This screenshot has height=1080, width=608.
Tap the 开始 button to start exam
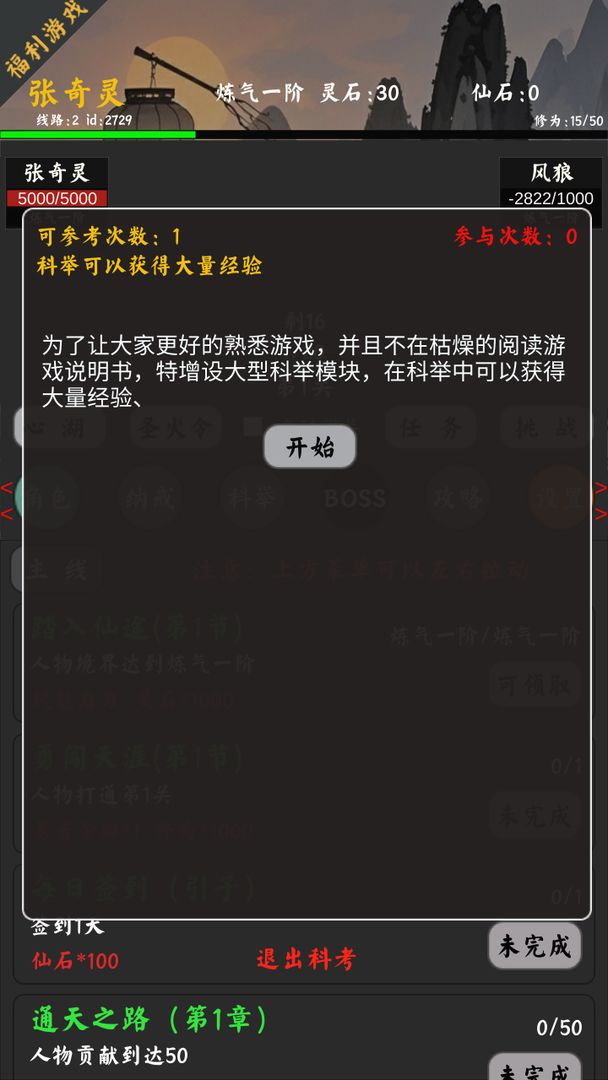pyautogui.click(x=310, y=447)
